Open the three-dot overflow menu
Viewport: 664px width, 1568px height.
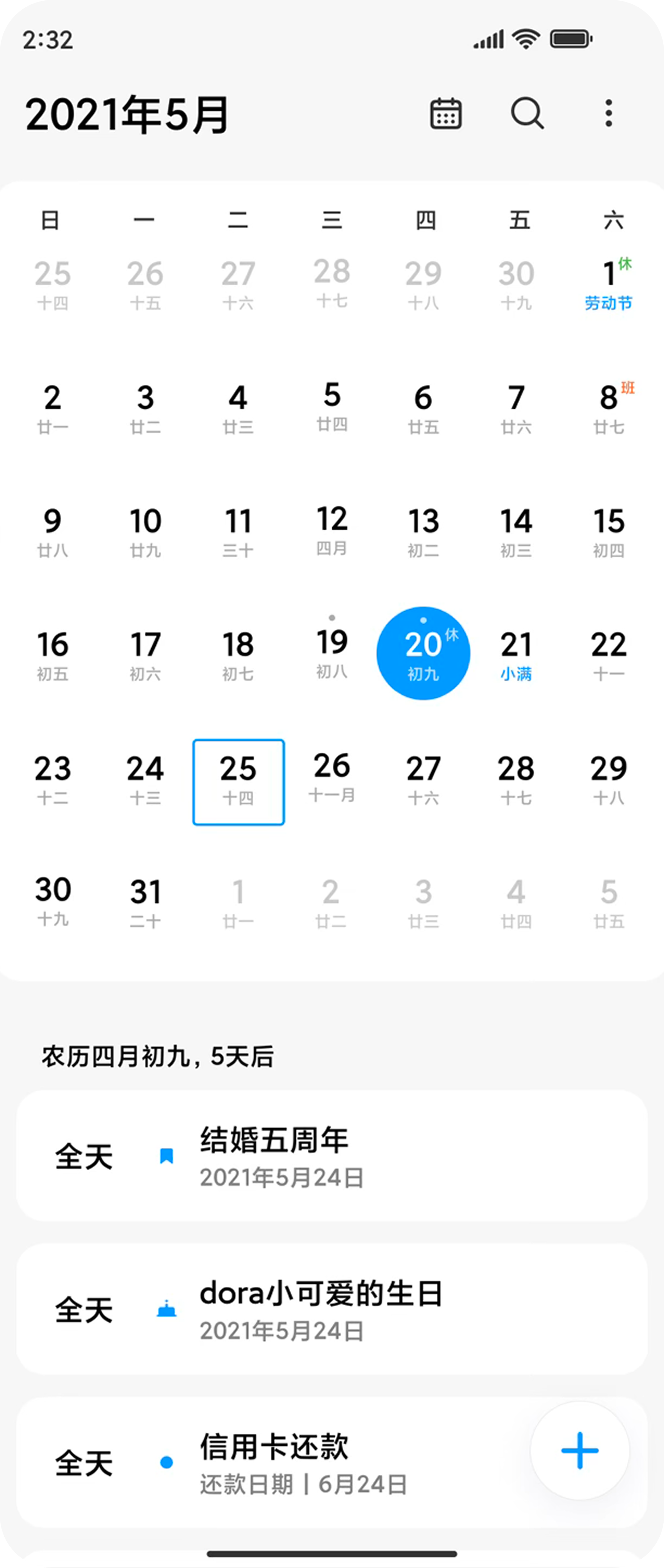point(608,114)
